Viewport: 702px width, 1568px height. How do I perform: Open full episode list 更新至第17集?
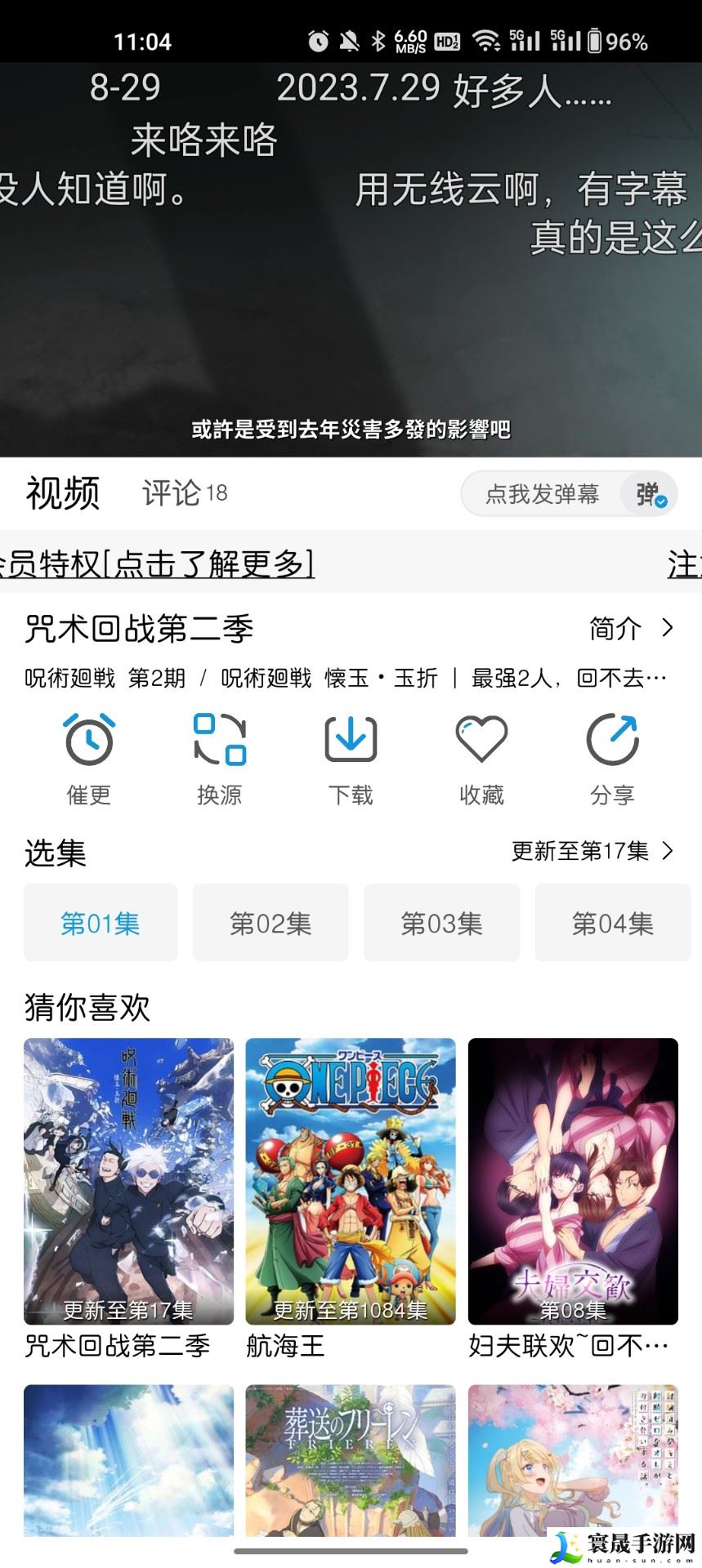(x=592, y=851)
